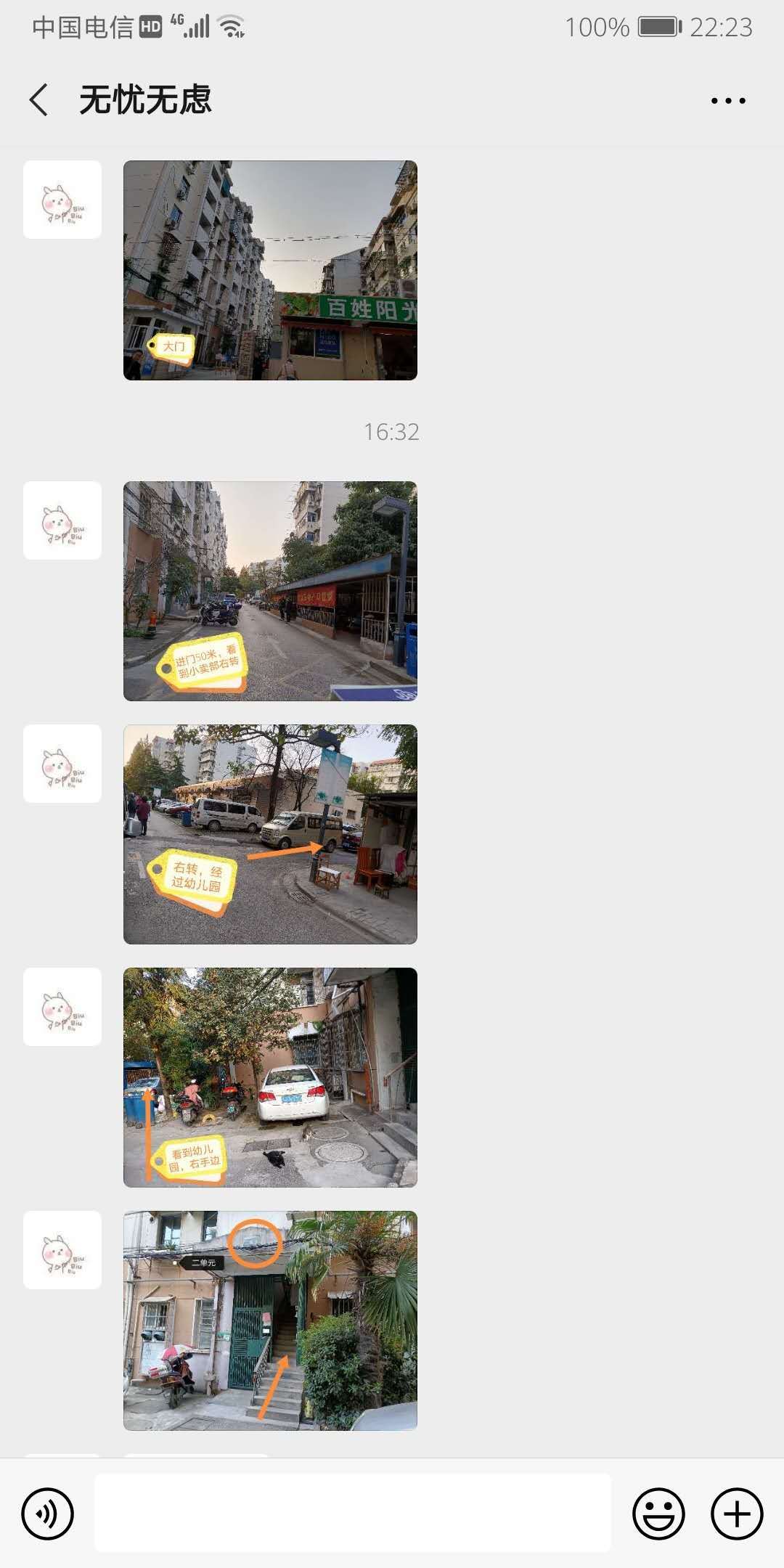View the photo labeled 进门50米看到小卖部右转
This screenshot has height=1568, width=784.
coord(270,591)
